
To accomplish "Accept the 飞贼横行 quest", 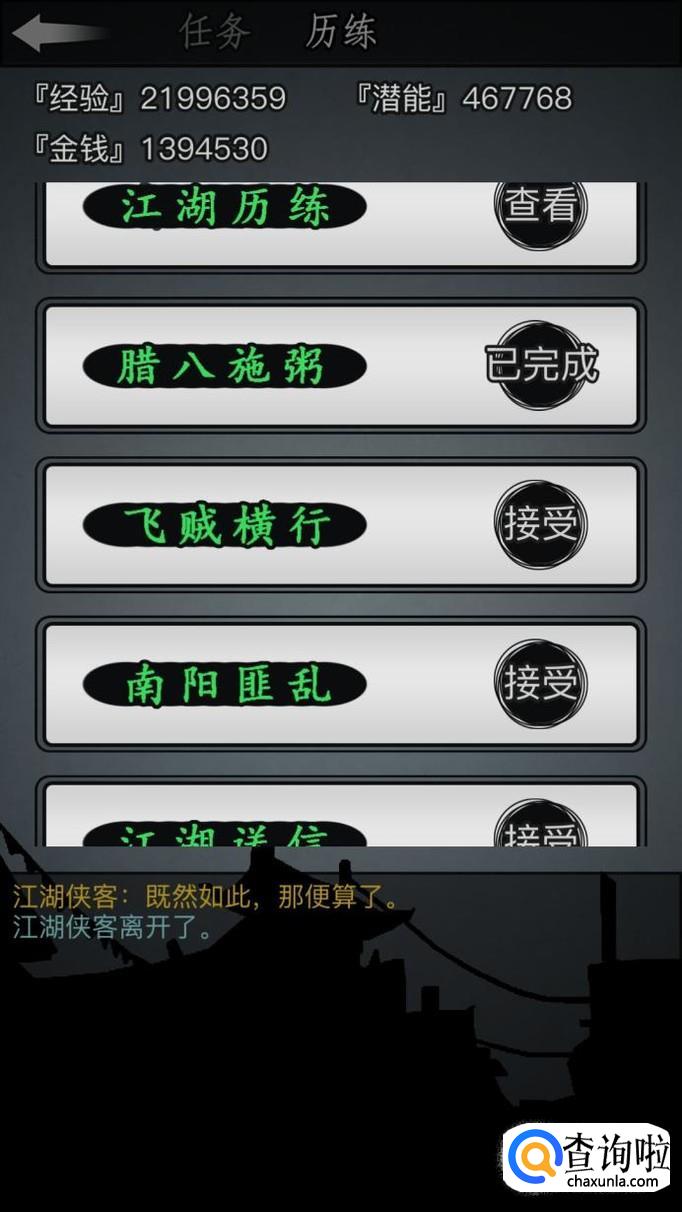I will point(541,524).
